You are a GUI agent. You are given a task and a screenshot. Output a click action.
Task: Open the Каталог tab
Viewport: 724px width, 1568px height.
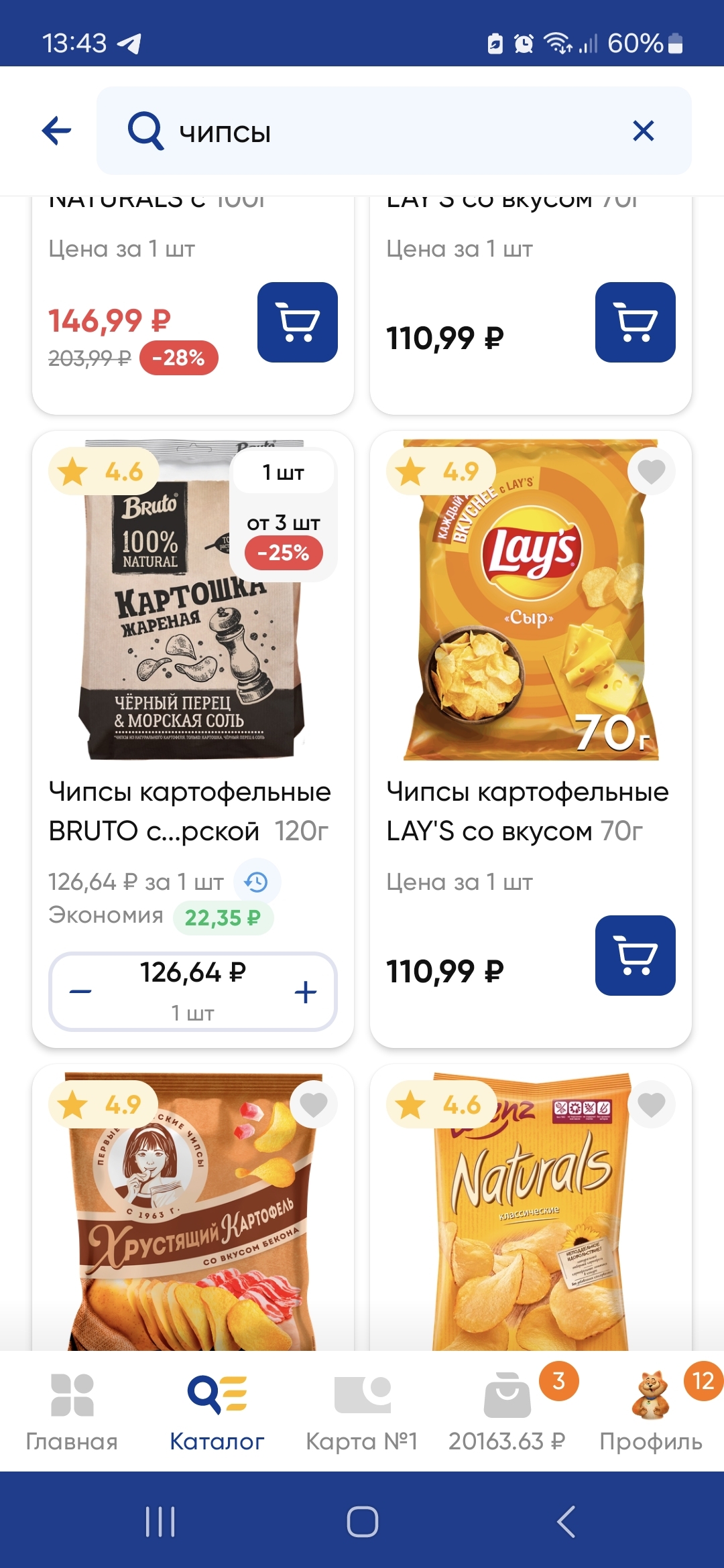pos(217,1411)
